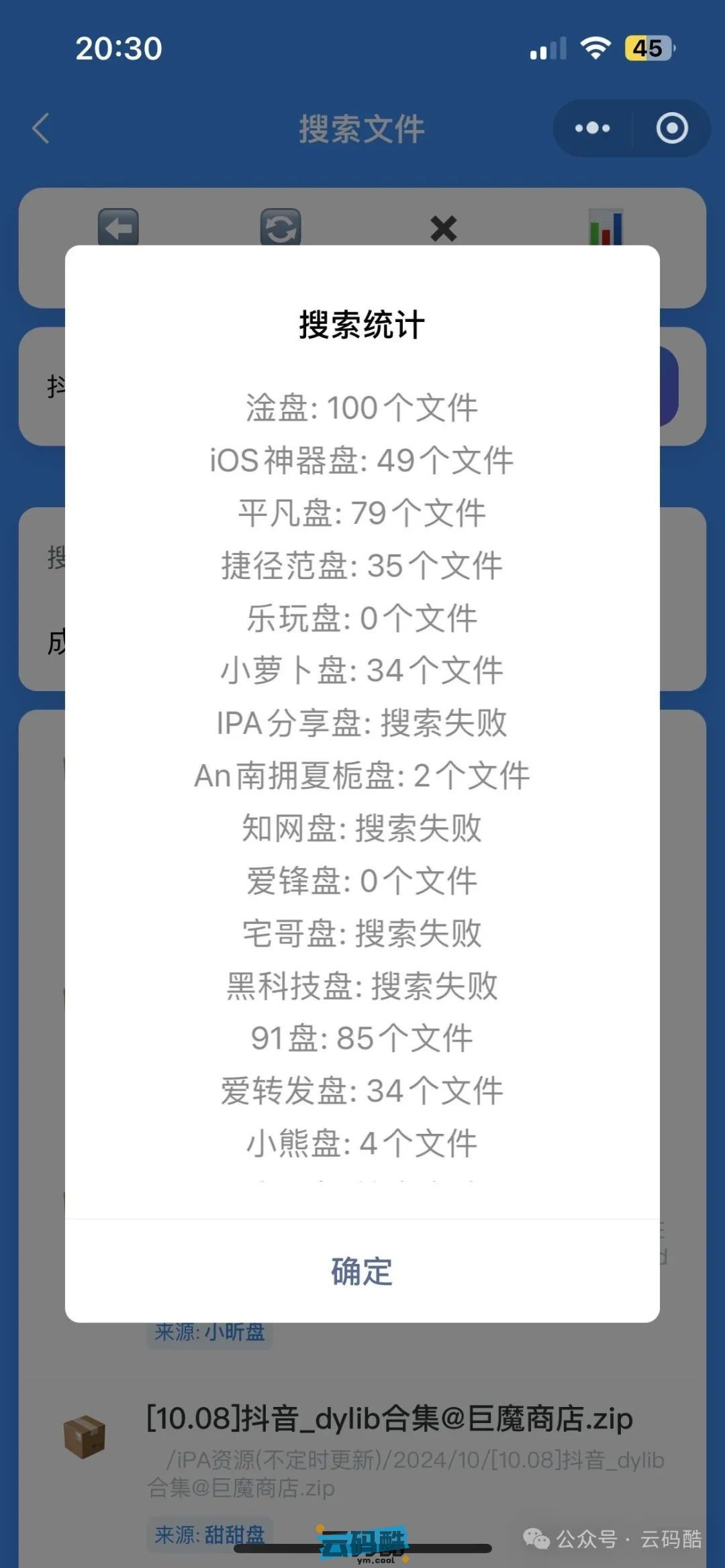Open [10.08]抖音_dylib合集@巨魔商店.zip result
Screen dimensions: 725x1568
pos(389,1418)
